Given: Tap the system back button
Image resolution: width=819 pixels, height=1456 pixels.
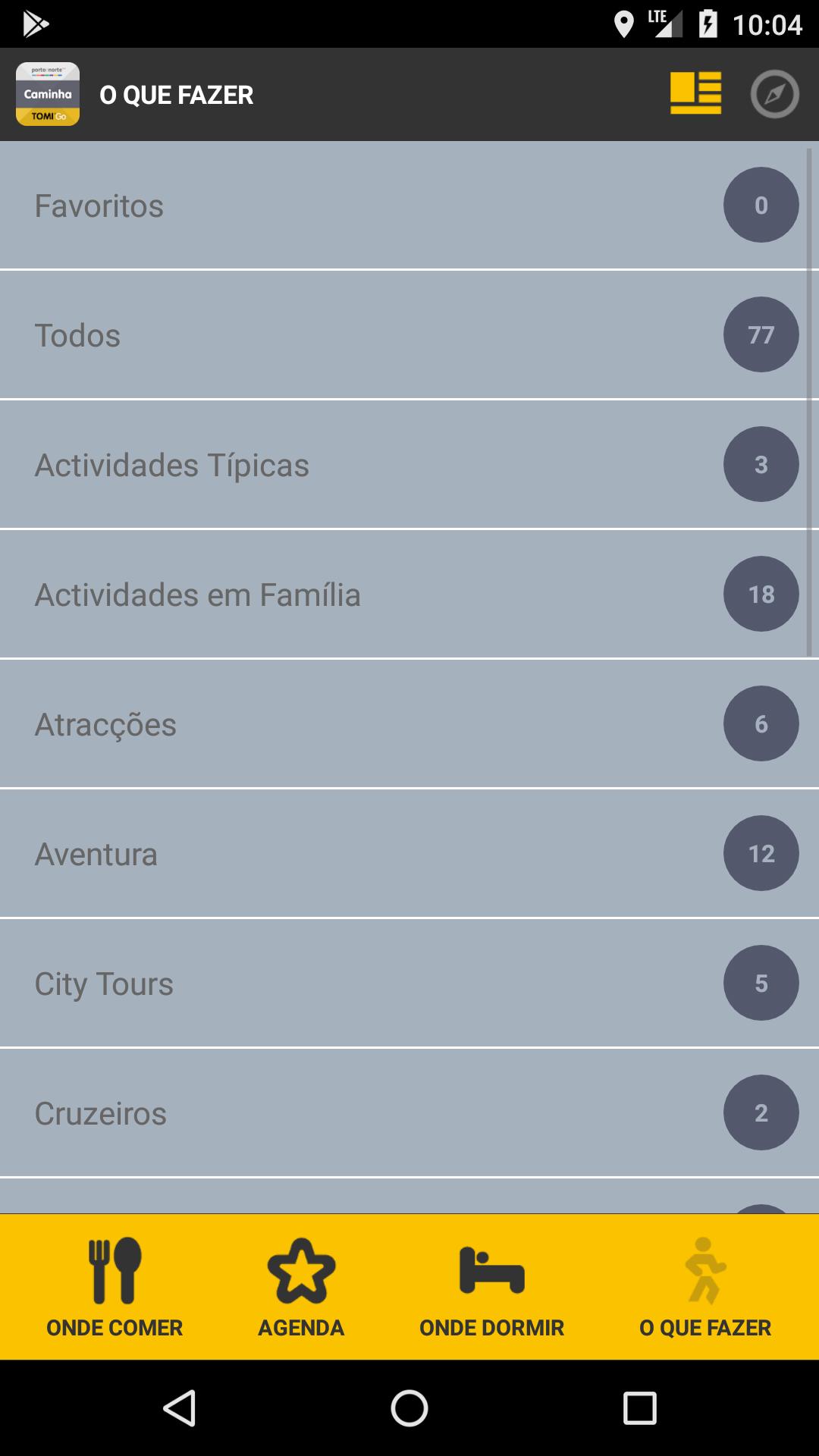Looking at the screenshot, I should pos(180,1408).
